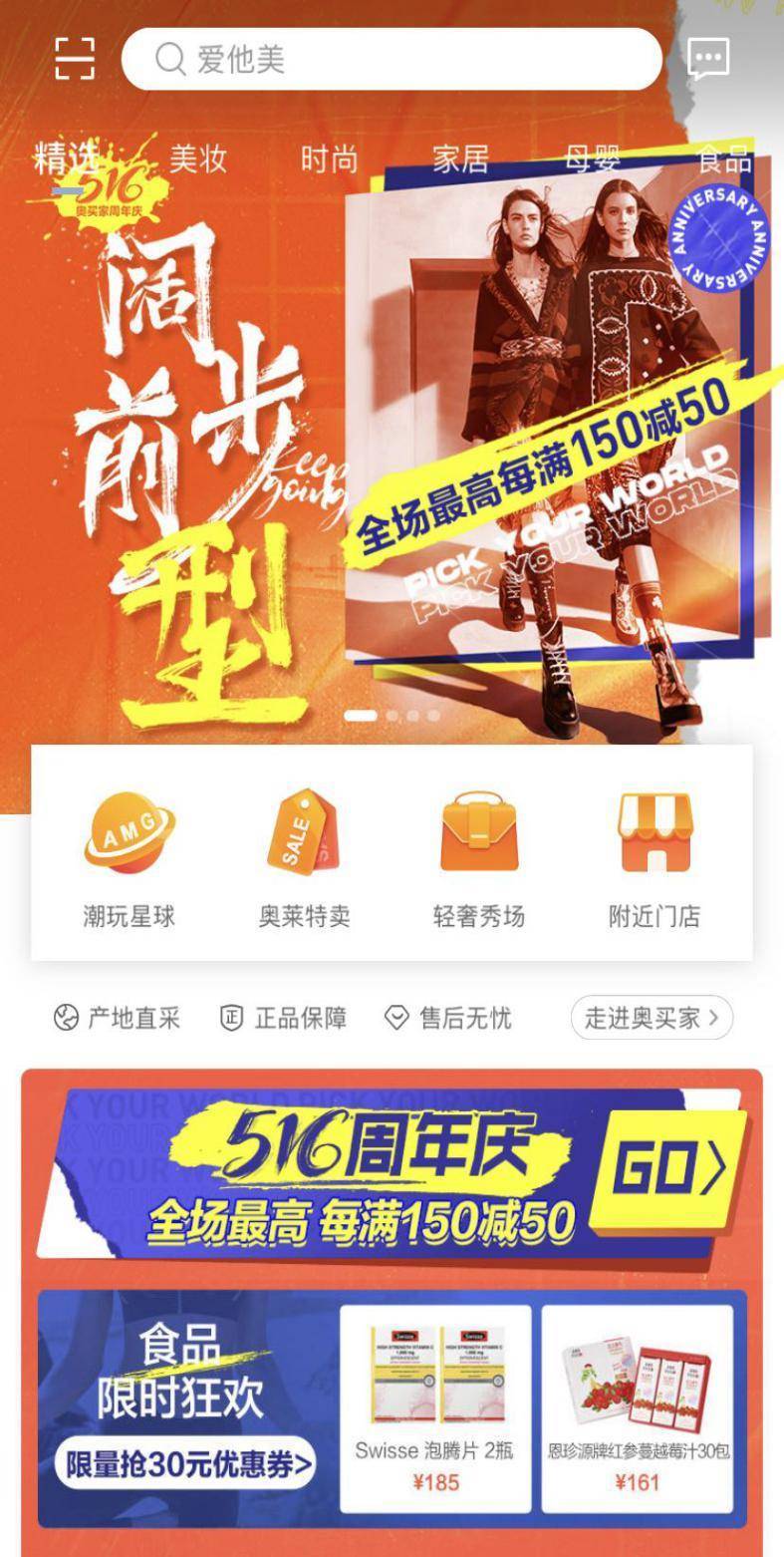Select the 家居 tab
The width and height of the screenshot is (784, 1557).
(460, 158)
